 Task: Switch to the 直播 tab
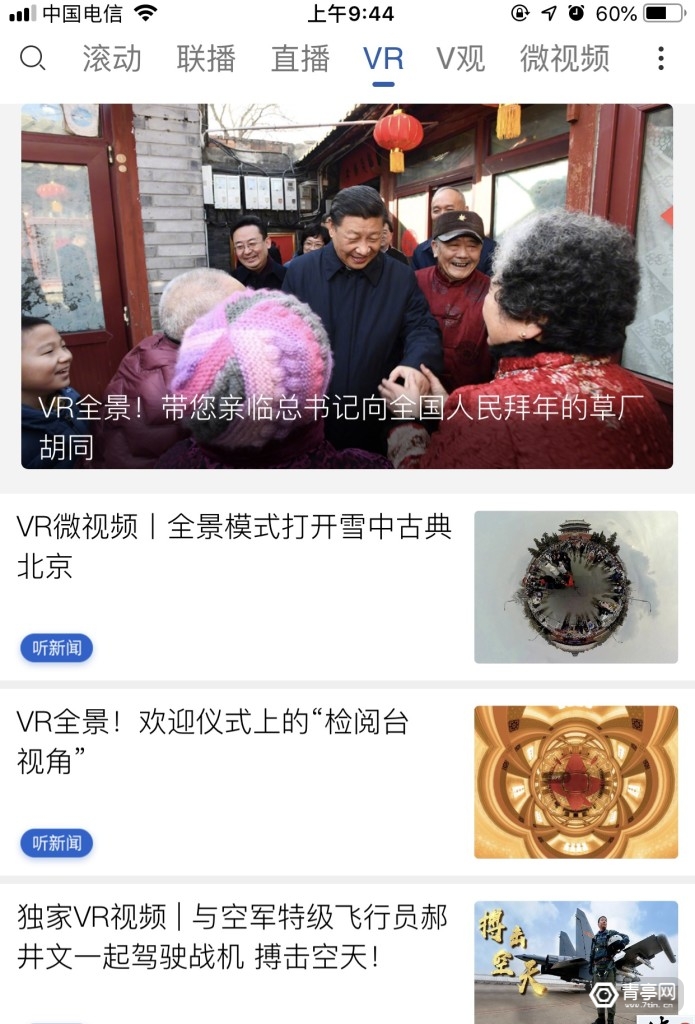coord(300,58)
